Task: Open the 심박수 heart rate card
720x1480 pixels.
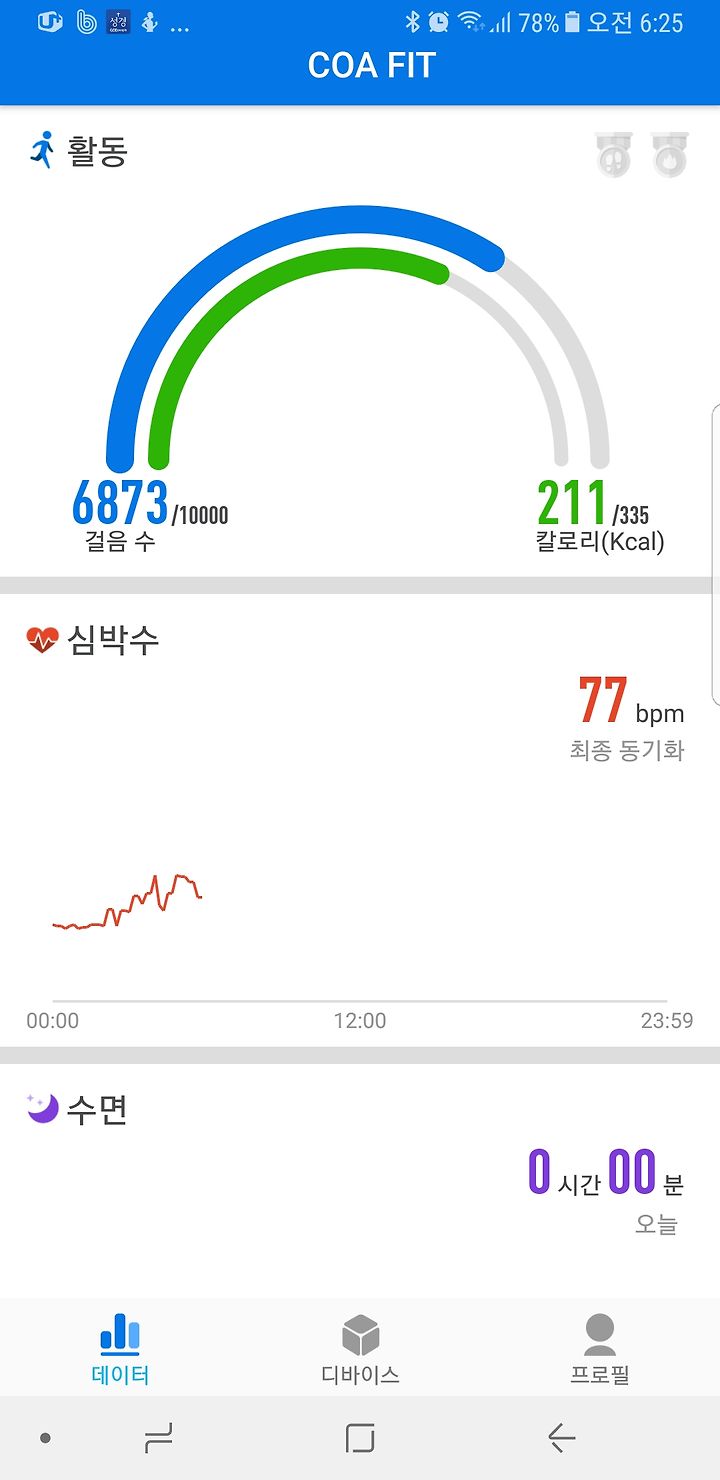Action: pos(360,820)
